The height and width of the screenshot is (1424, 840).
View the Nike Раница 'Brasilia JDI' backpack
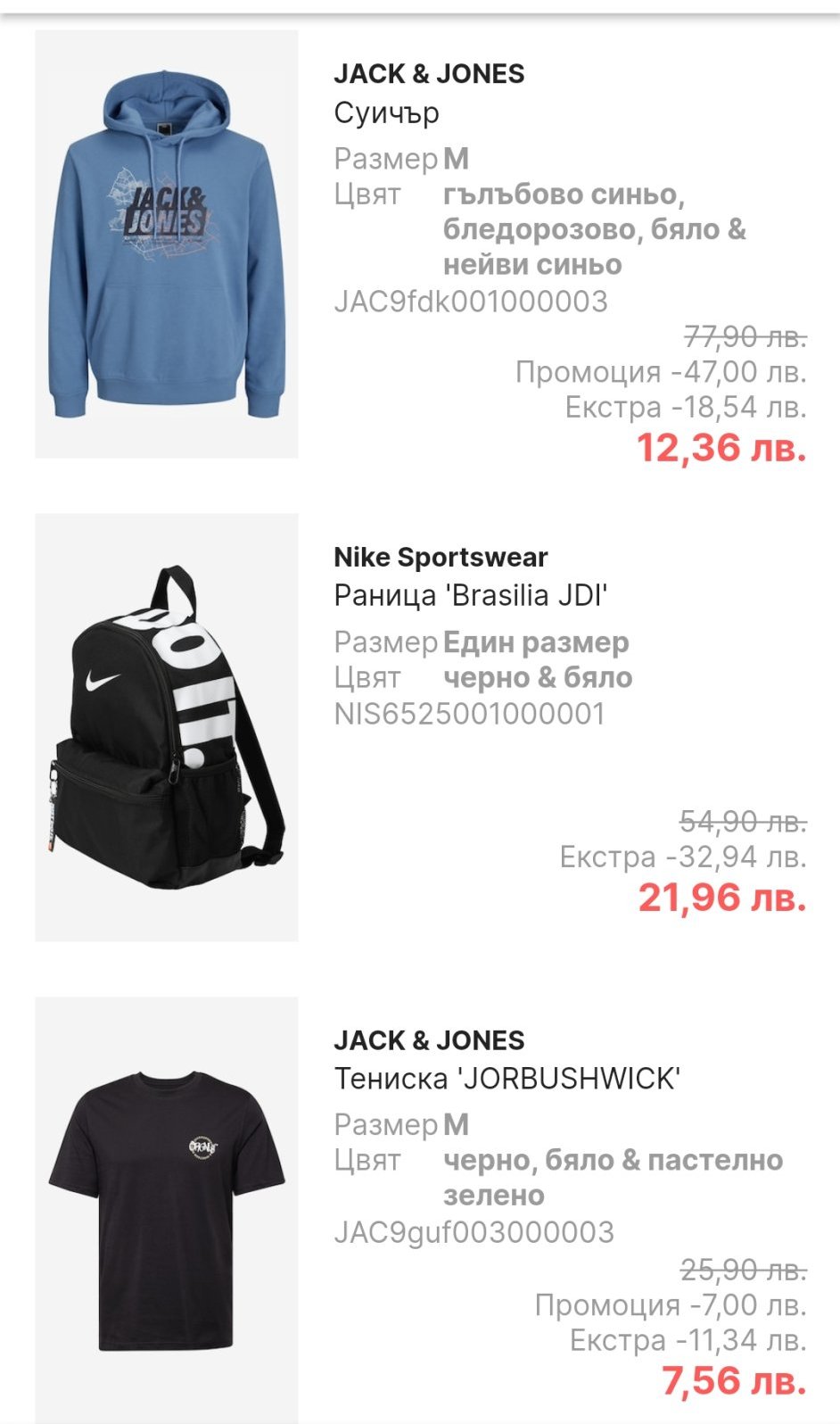167,727
